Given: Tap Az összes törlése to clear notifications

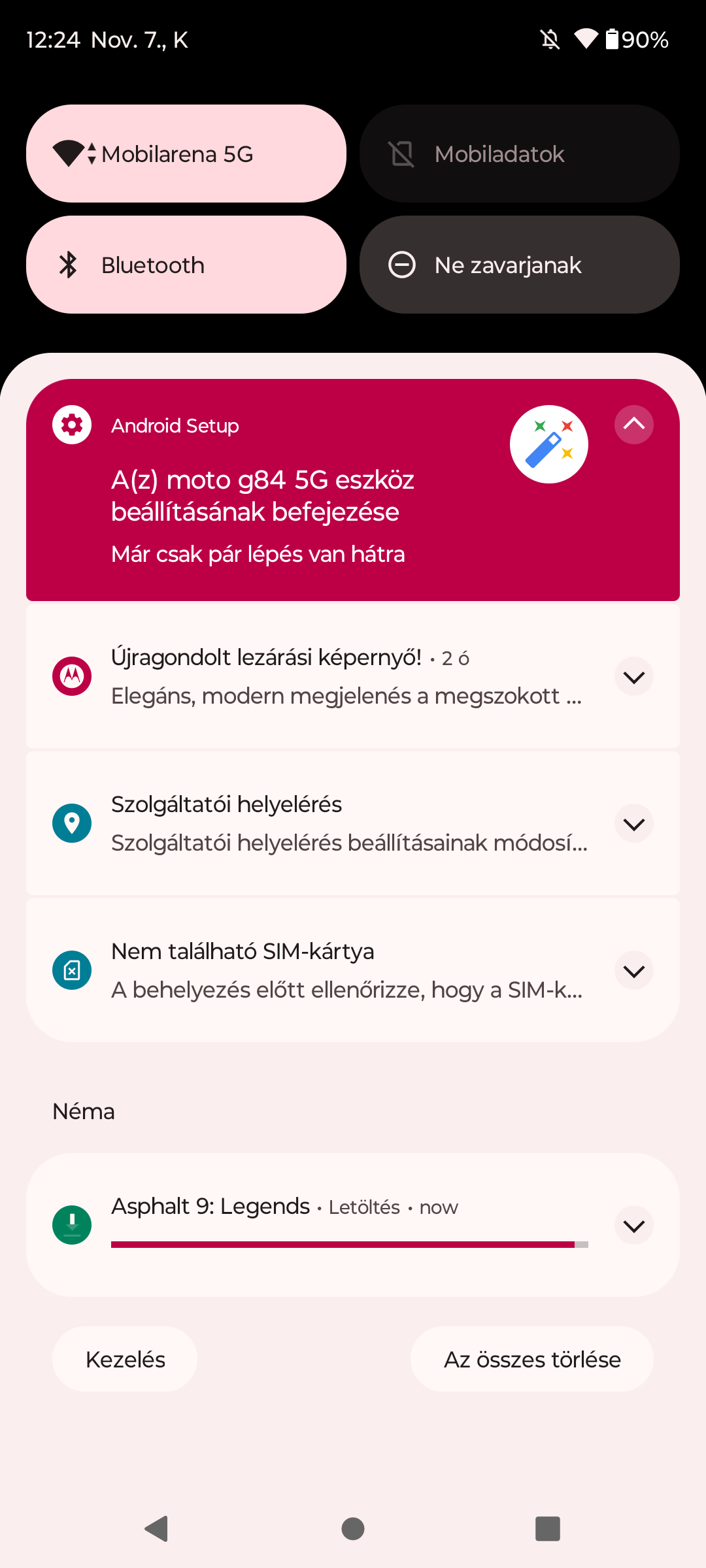Looking at the screenshot, I should click(532, 1359).
